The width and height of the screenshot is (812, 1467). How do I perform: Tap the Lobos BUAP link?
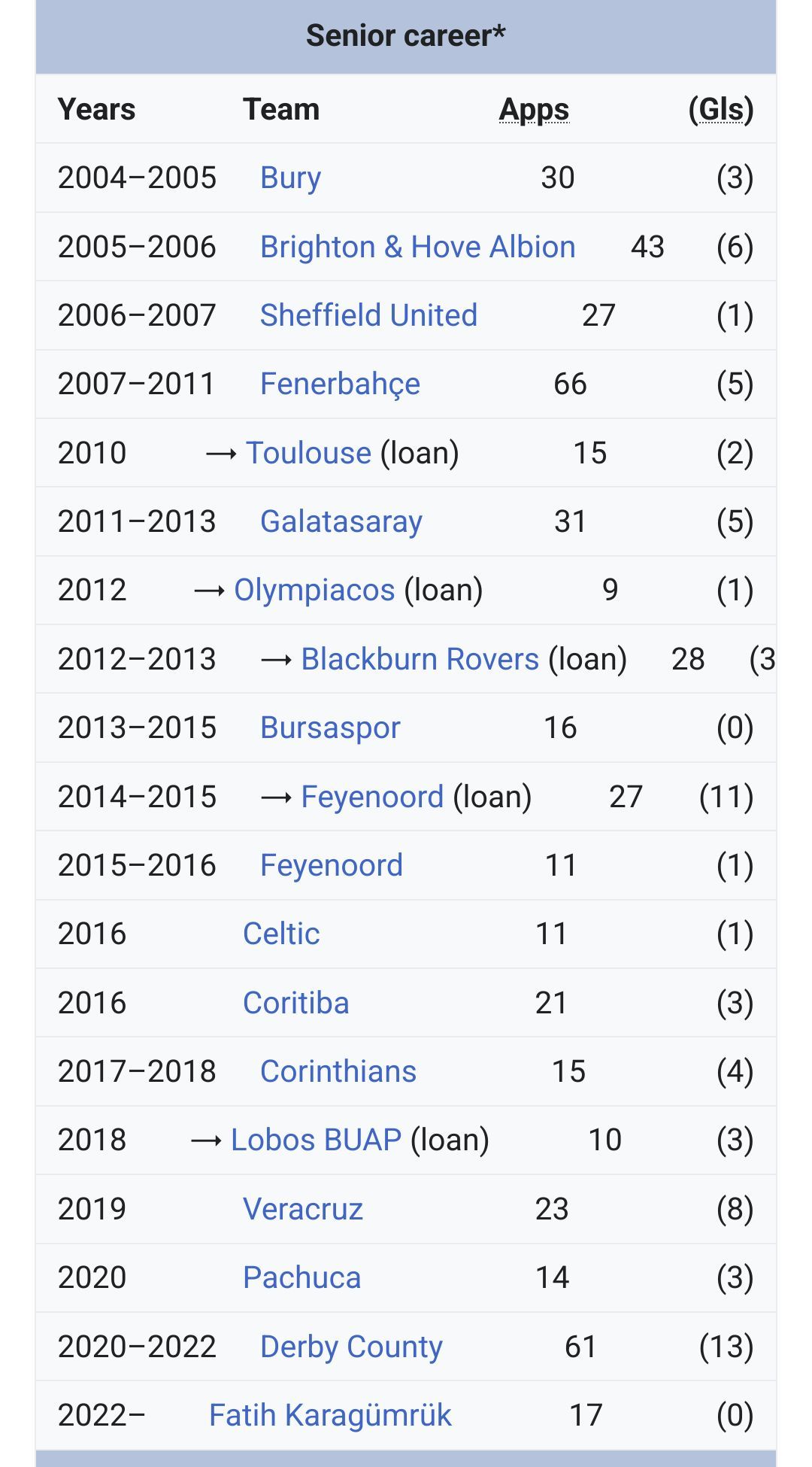pyautogui.click(x=316, y=1140)
